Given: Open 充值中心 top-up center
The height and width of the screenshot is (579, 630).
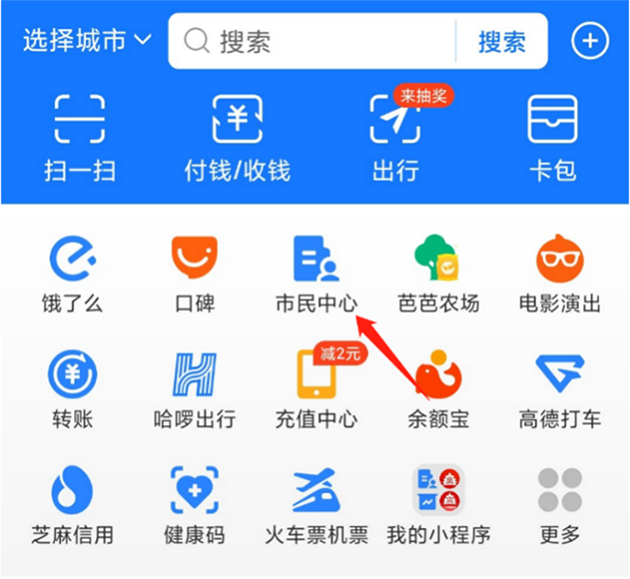Looking at the screenshot, I should click(x=316, y=388).
